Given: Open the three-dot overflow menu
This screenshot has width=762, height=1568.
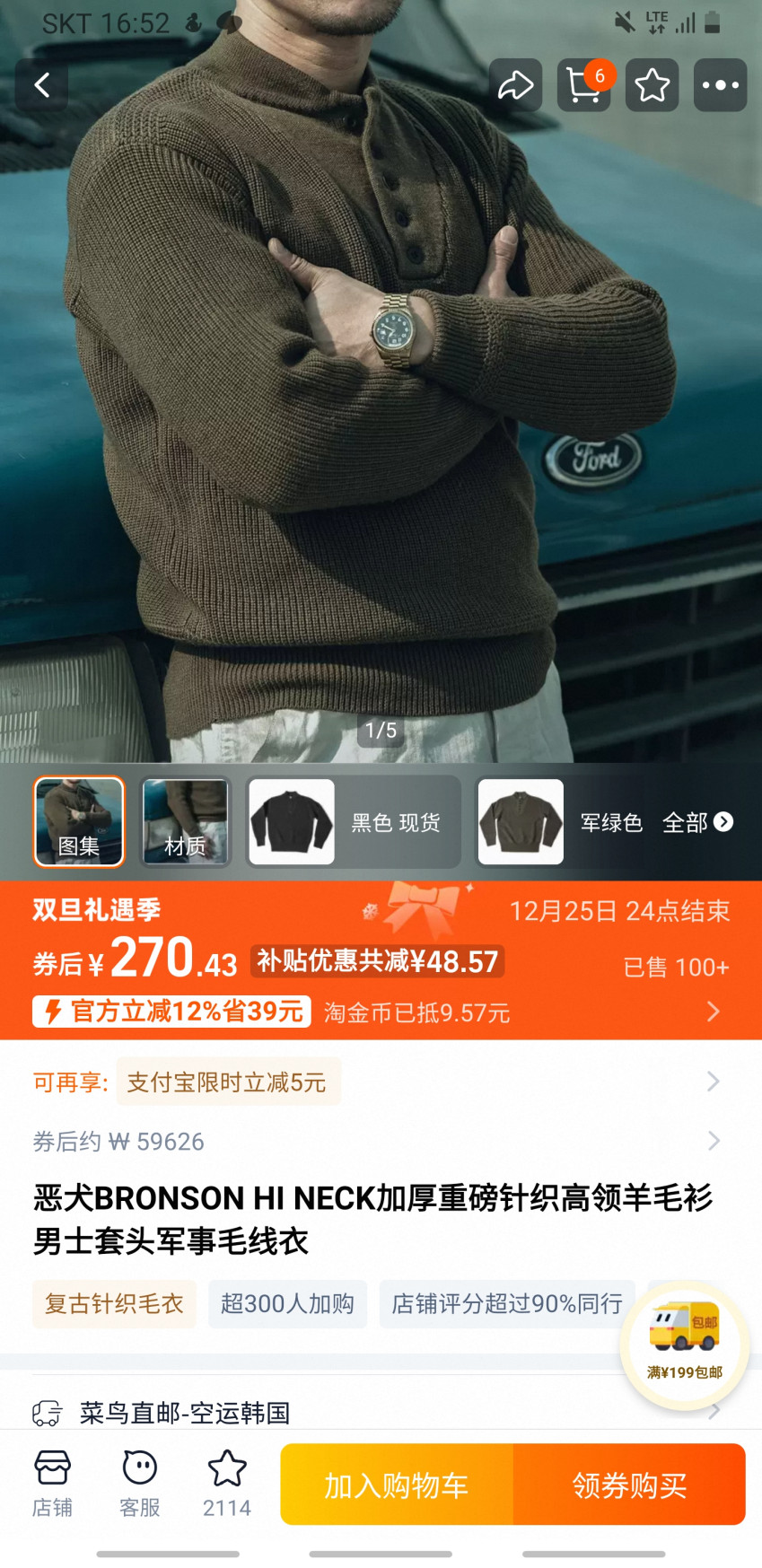Looking at the screenshot, I should pos(721,85).
